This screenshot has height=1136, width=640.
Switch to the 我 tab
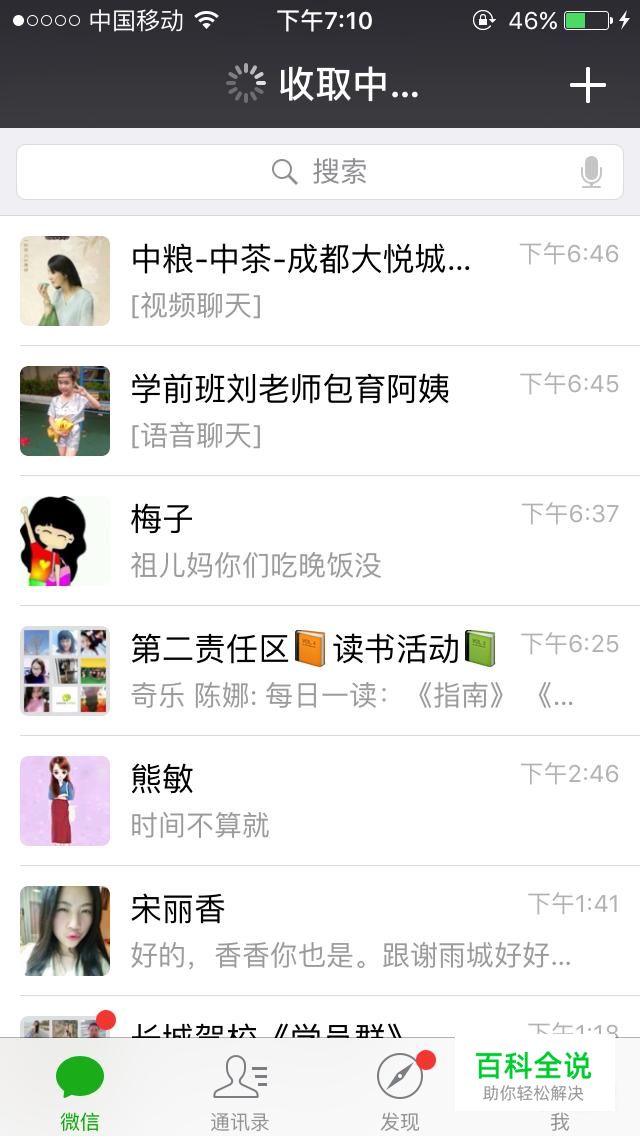coord(560,1120)
